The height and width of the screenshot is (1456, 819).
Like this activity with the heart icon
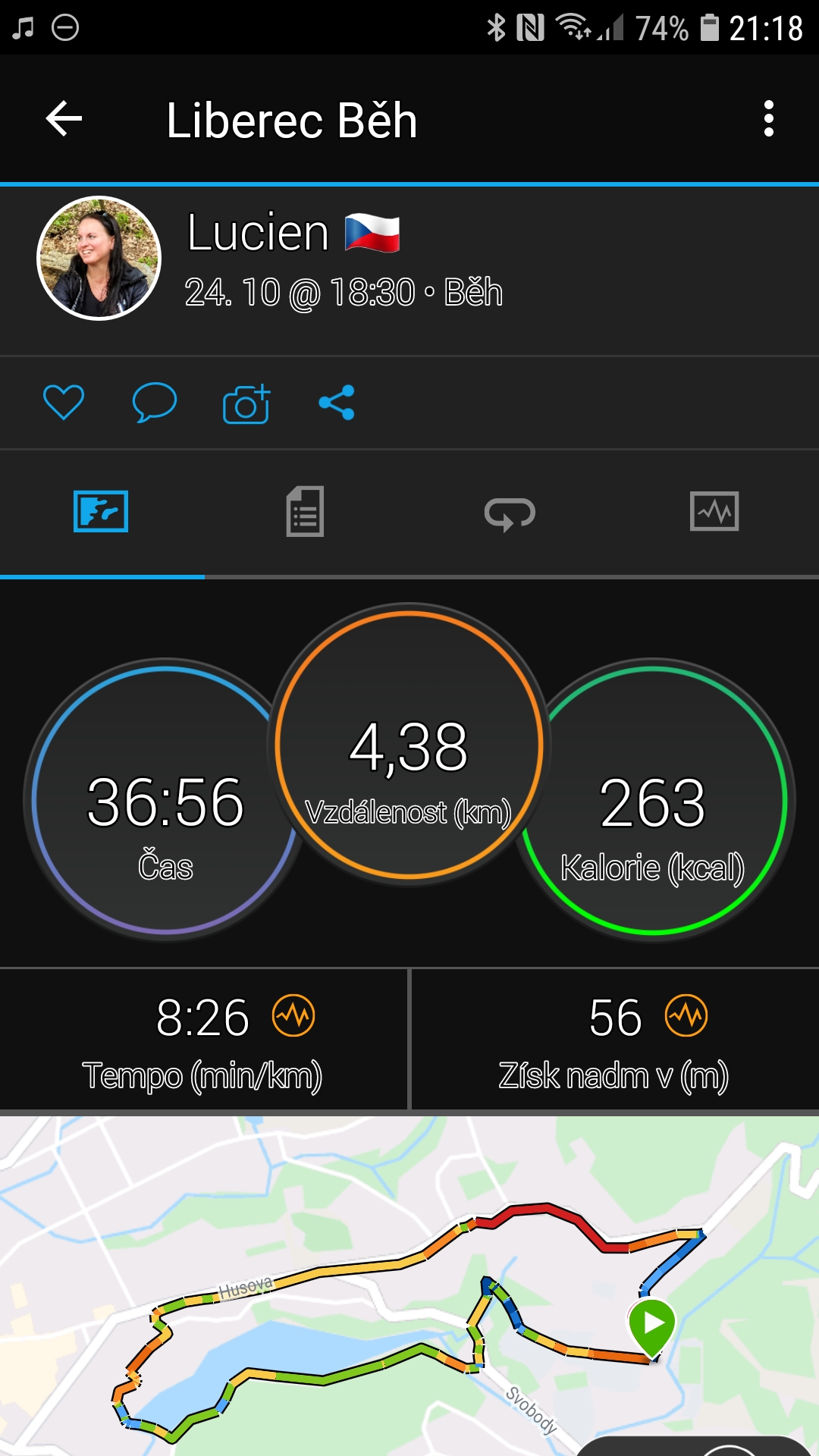(x=64, y=402)
